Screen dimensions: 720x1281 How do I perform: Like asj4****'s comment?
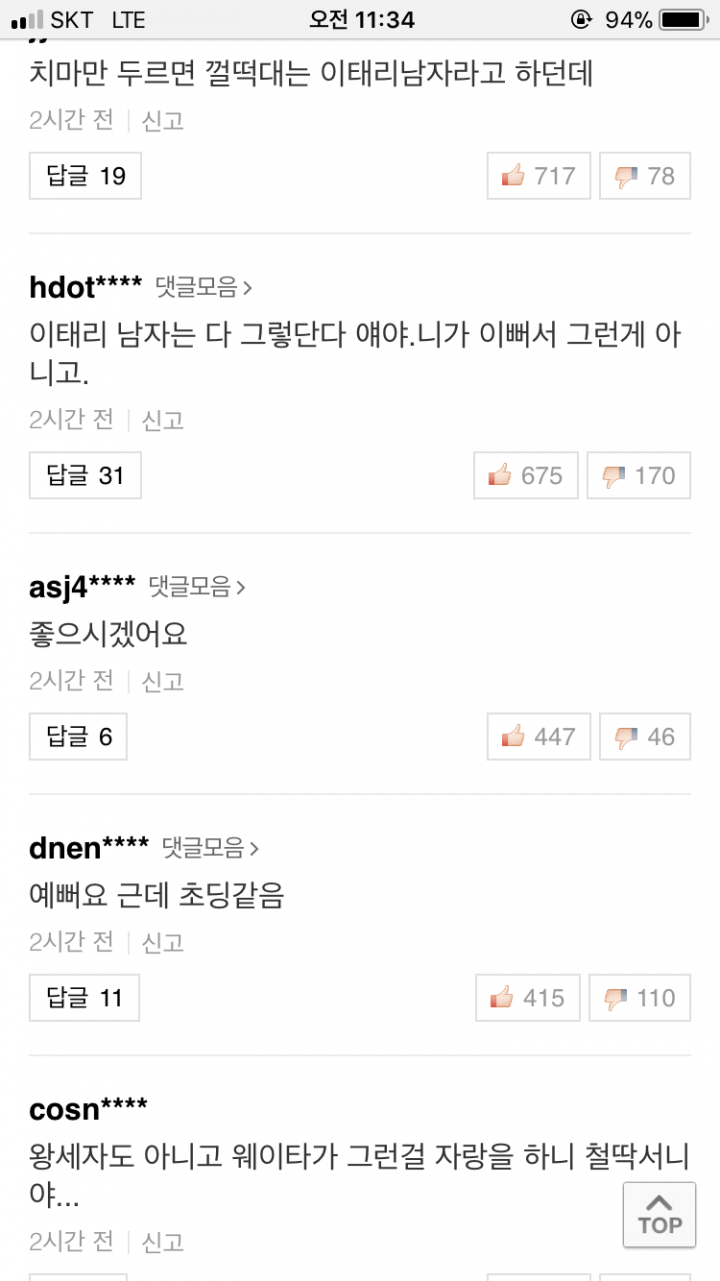pyautogui.click(x=539, y=737)
